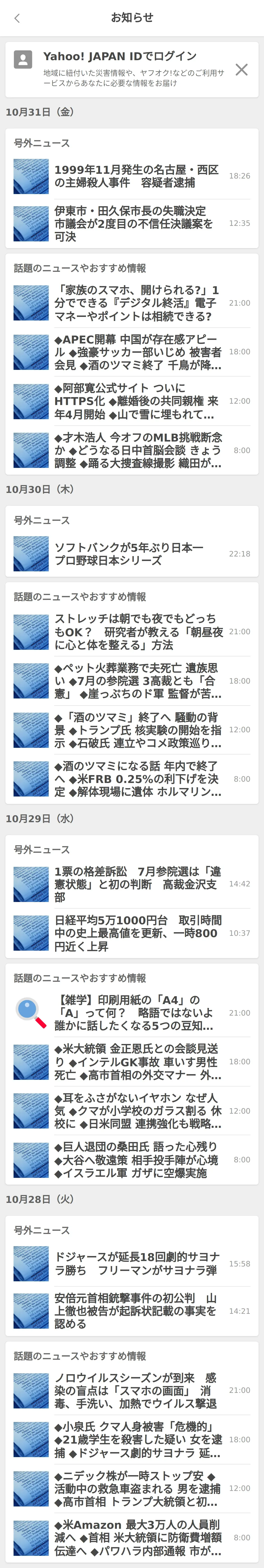The width and height of the screenshot is (264, 1568).
Task: Open the 伊東市・田久保市長の失職決定 news item
Action: tap(132, 223)
